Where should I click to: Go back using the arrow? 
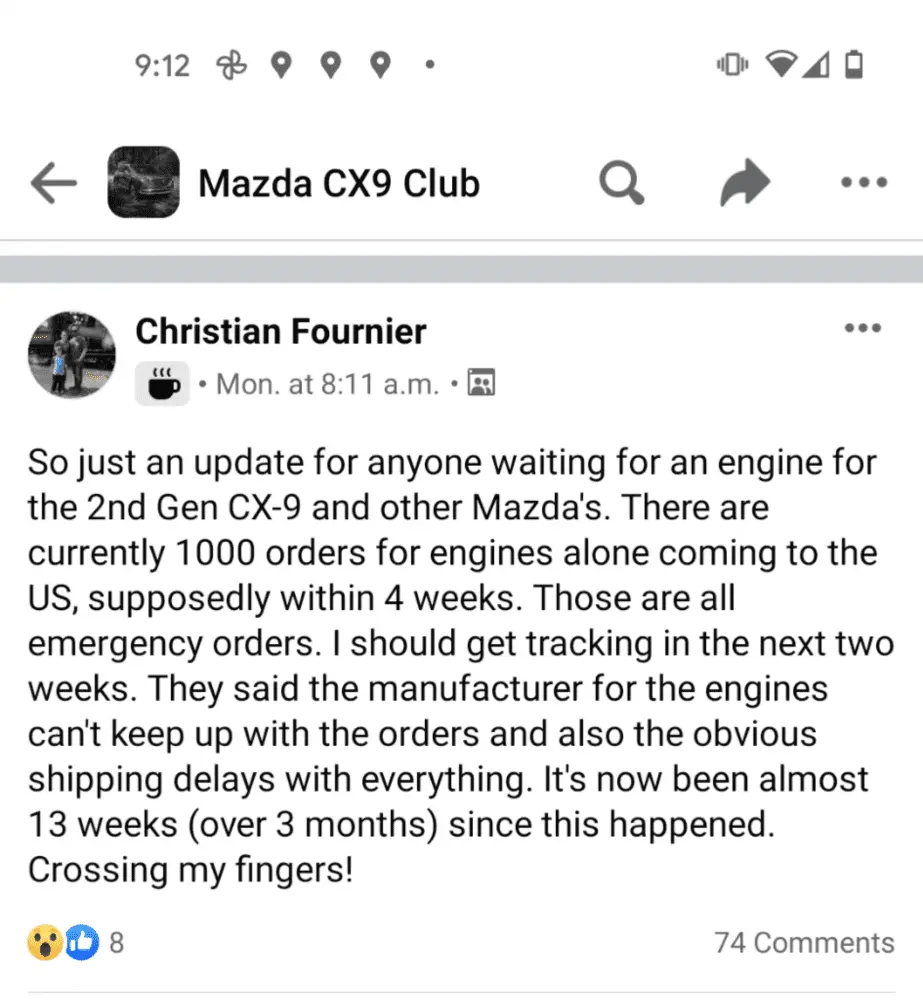(x=54, y=184)
